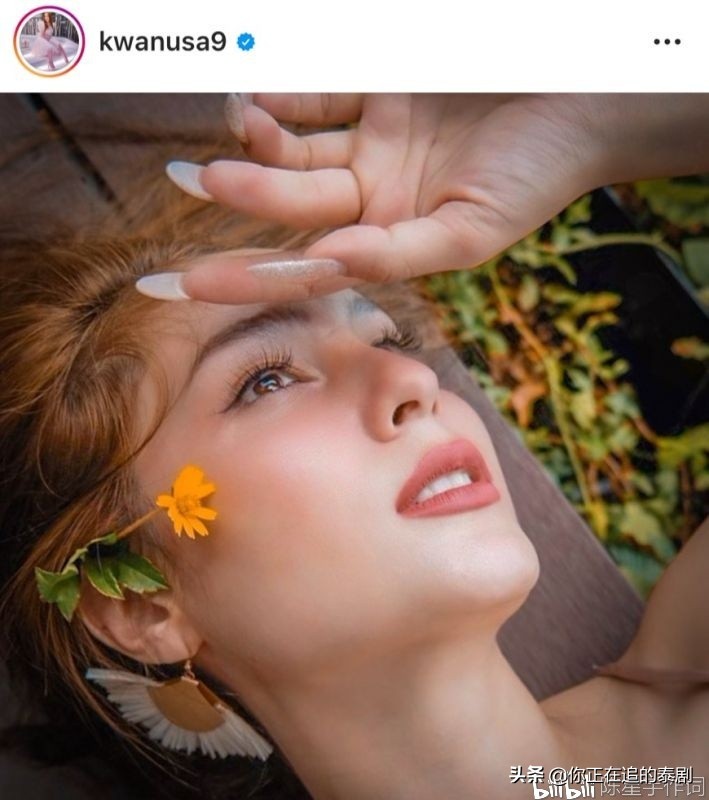Open the post's overflow menu
Viewport: 709px width, 800px height.
coord(667,42)
